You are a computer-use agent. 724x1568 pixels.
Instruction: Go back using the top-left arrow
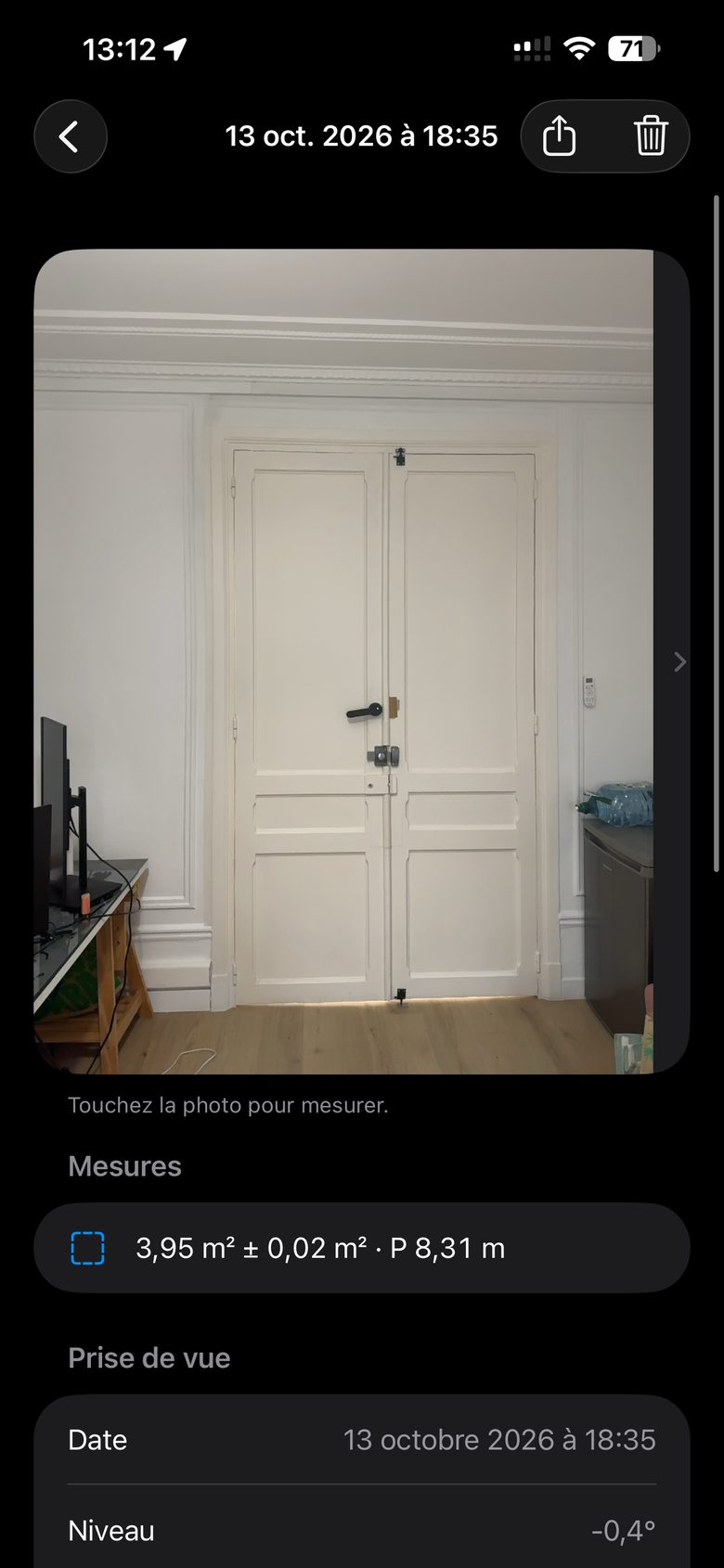tap(71, 136)
